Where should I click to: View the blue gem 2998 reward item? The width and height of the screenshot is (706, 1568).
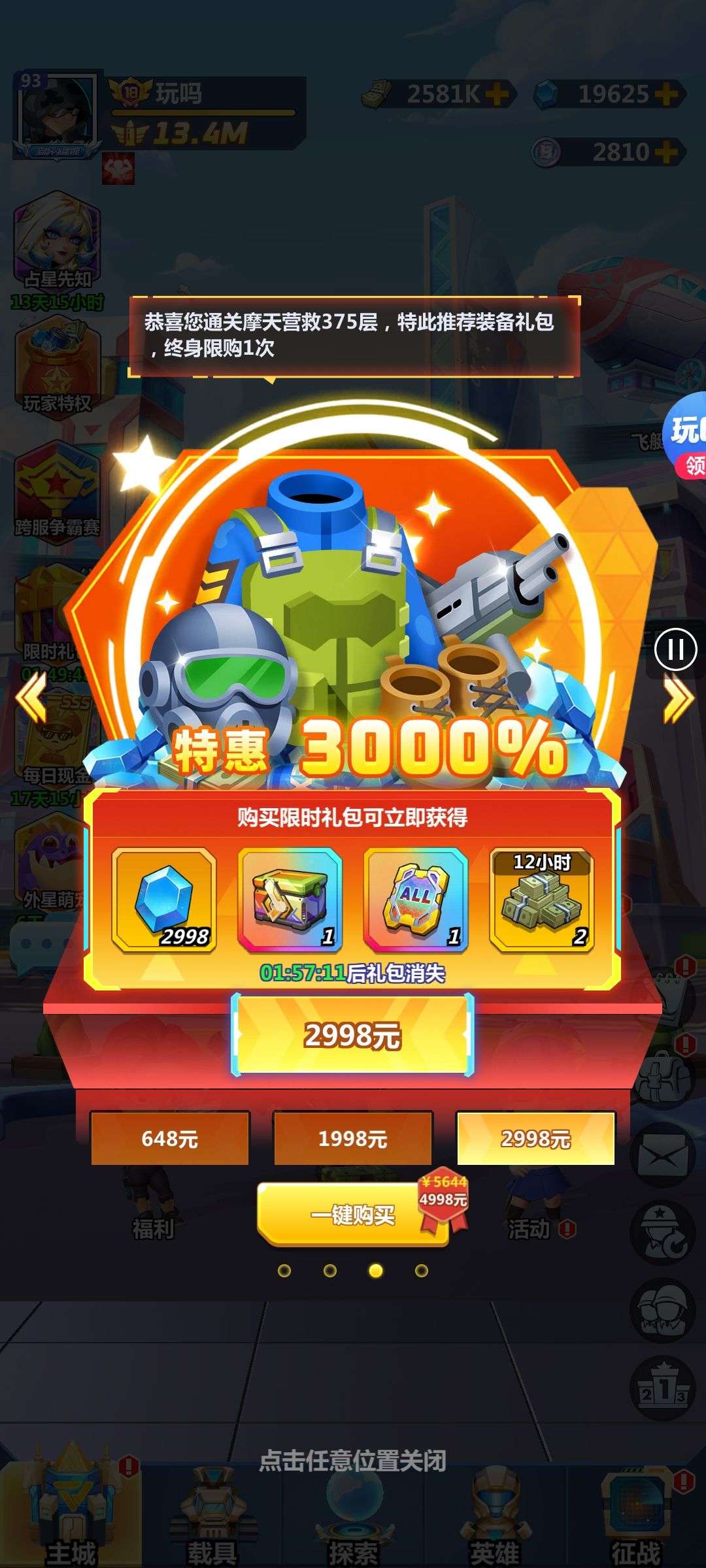(x=164, y=900)
